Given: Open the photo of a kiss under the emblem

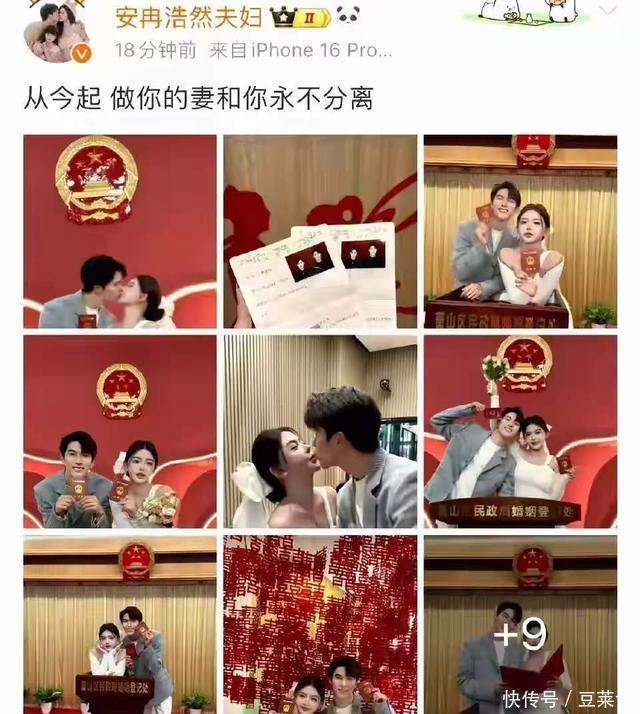Looking at the screenshot, I should pyautogui.click(x=120, y=231).
